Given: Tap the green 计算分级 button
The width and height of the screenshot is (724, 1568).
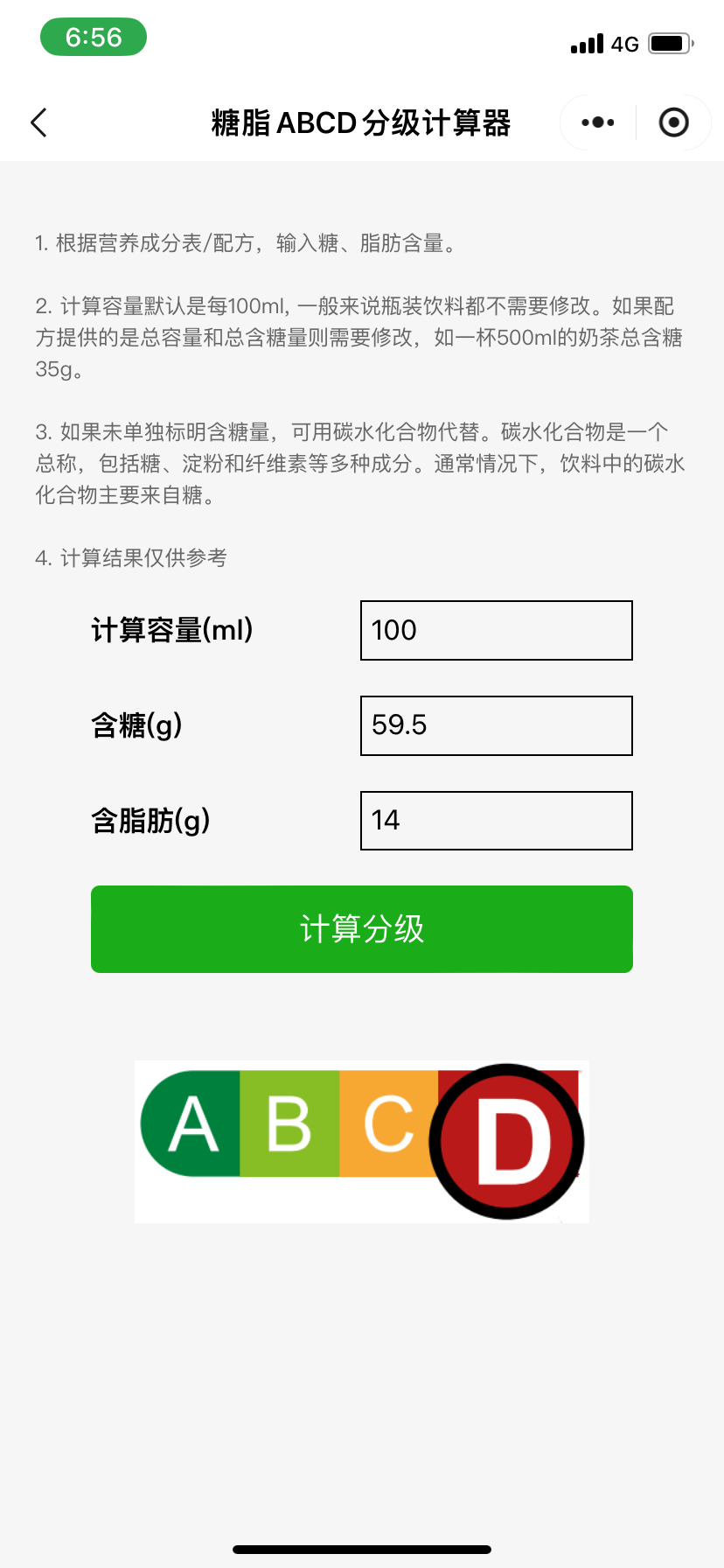Looking at the screenshot, I should click(x=361, y=928).
